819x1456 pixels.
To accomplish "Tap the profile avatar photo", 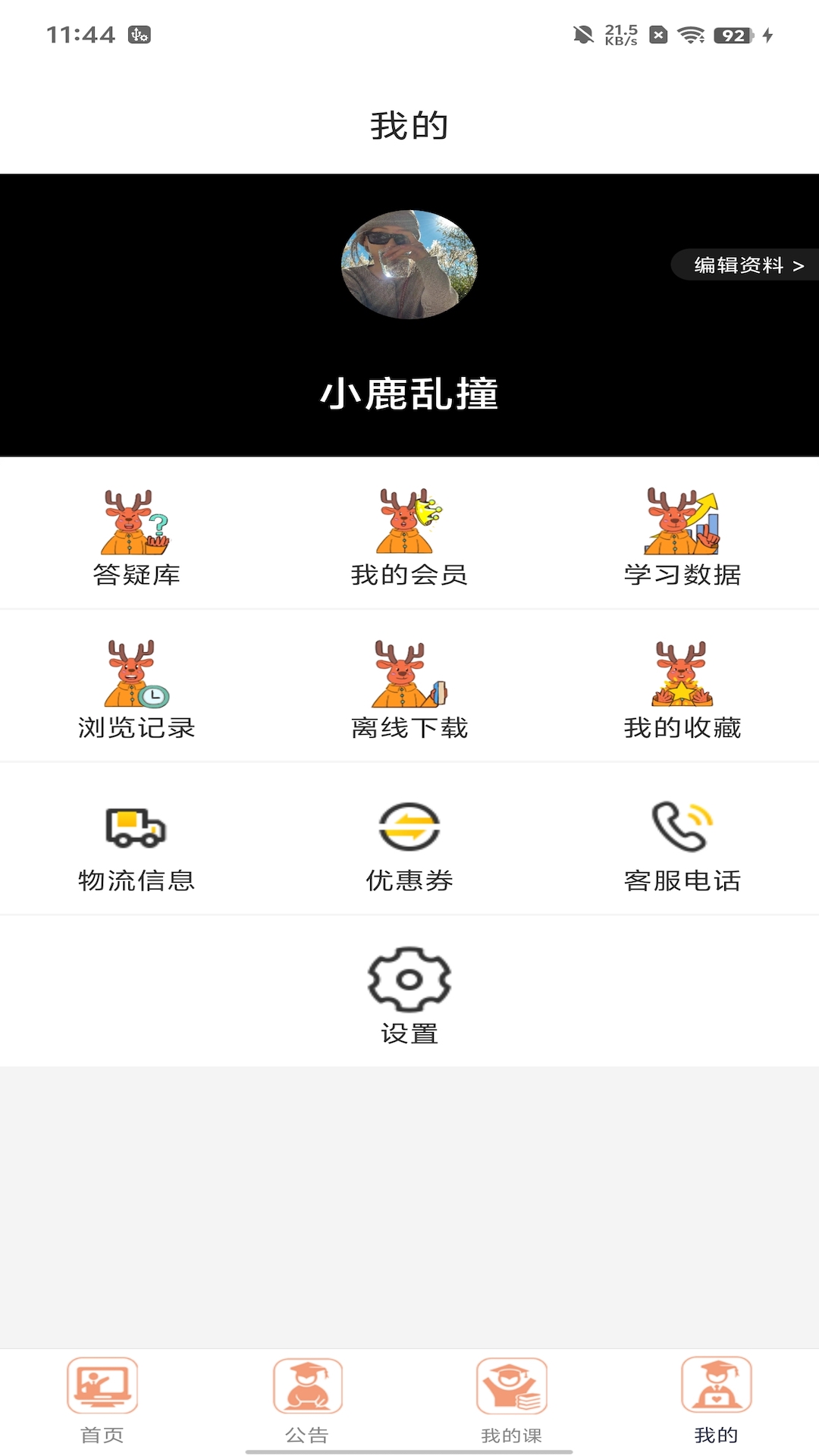I will click(409, 264).
